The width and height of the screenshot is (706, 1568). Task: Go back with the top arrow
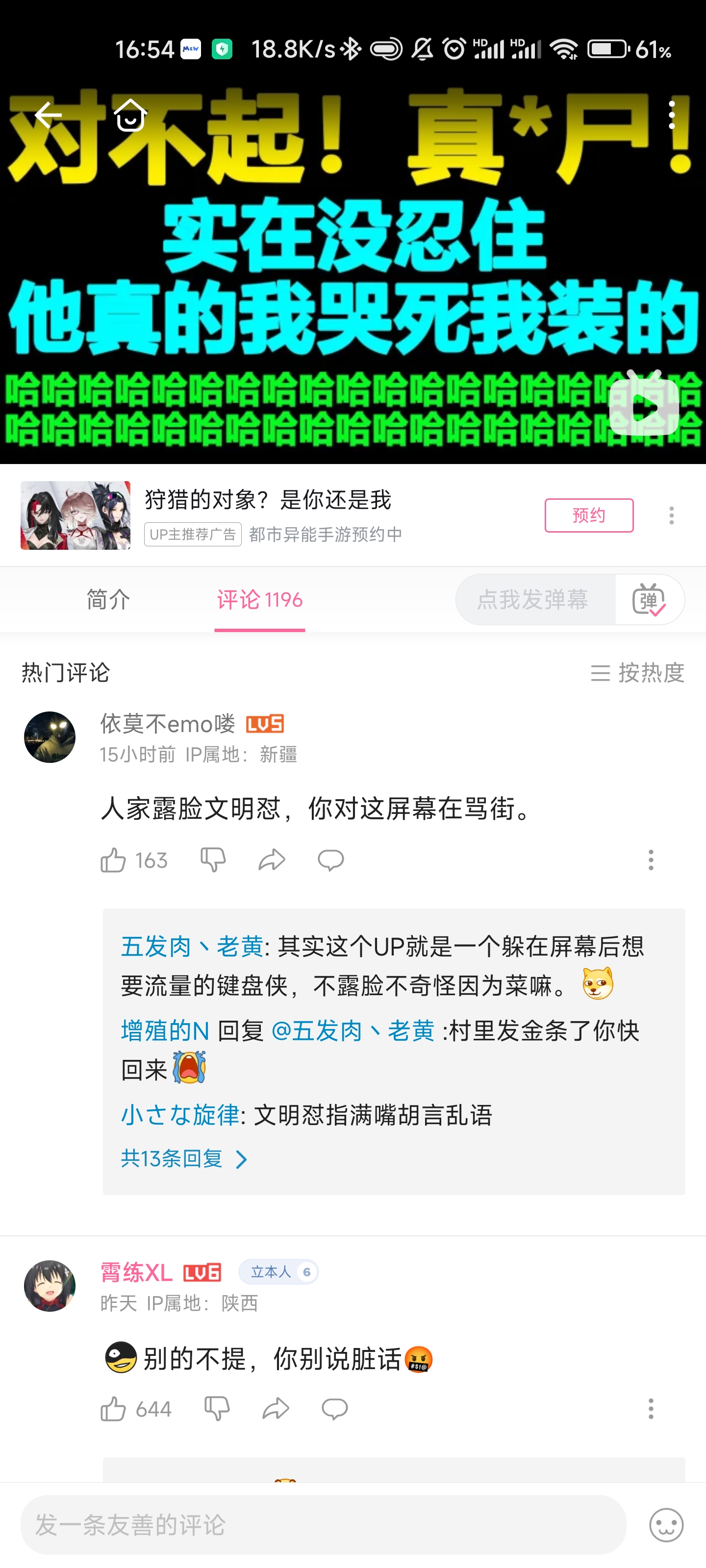tap(48, 115)
